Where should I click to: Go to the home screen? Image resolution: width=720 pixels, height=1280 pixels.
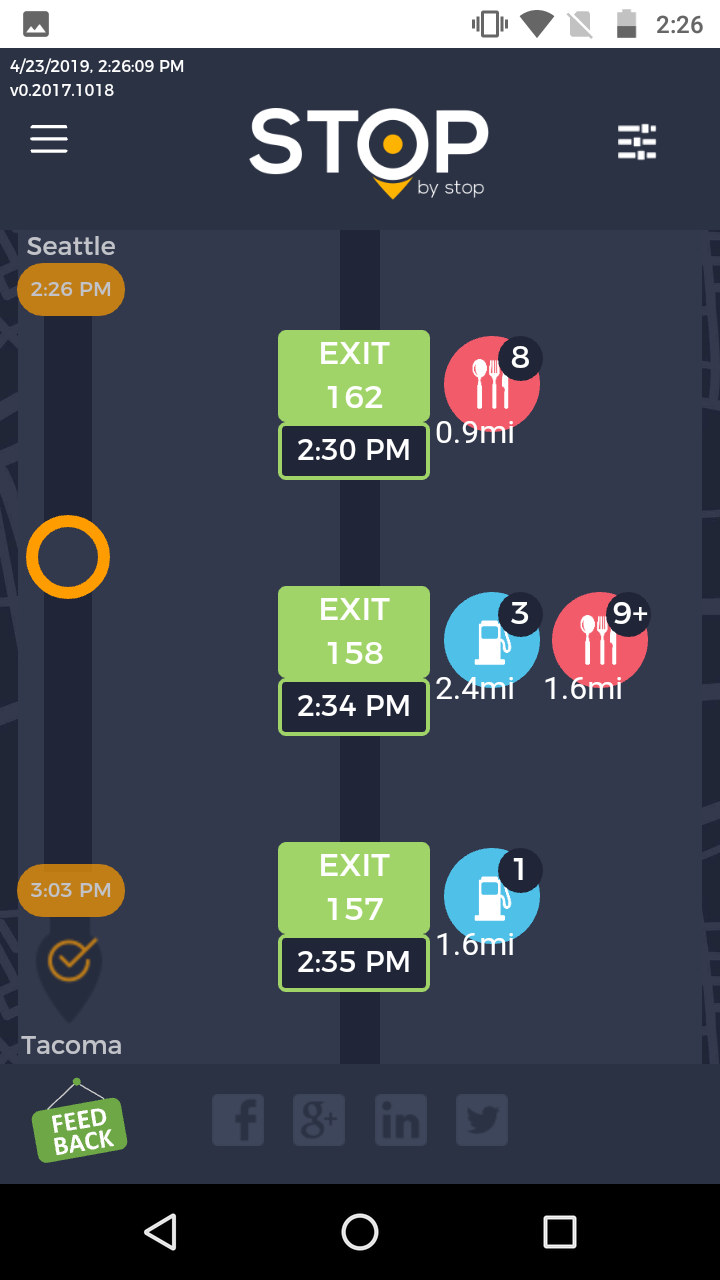point(360,1232)
